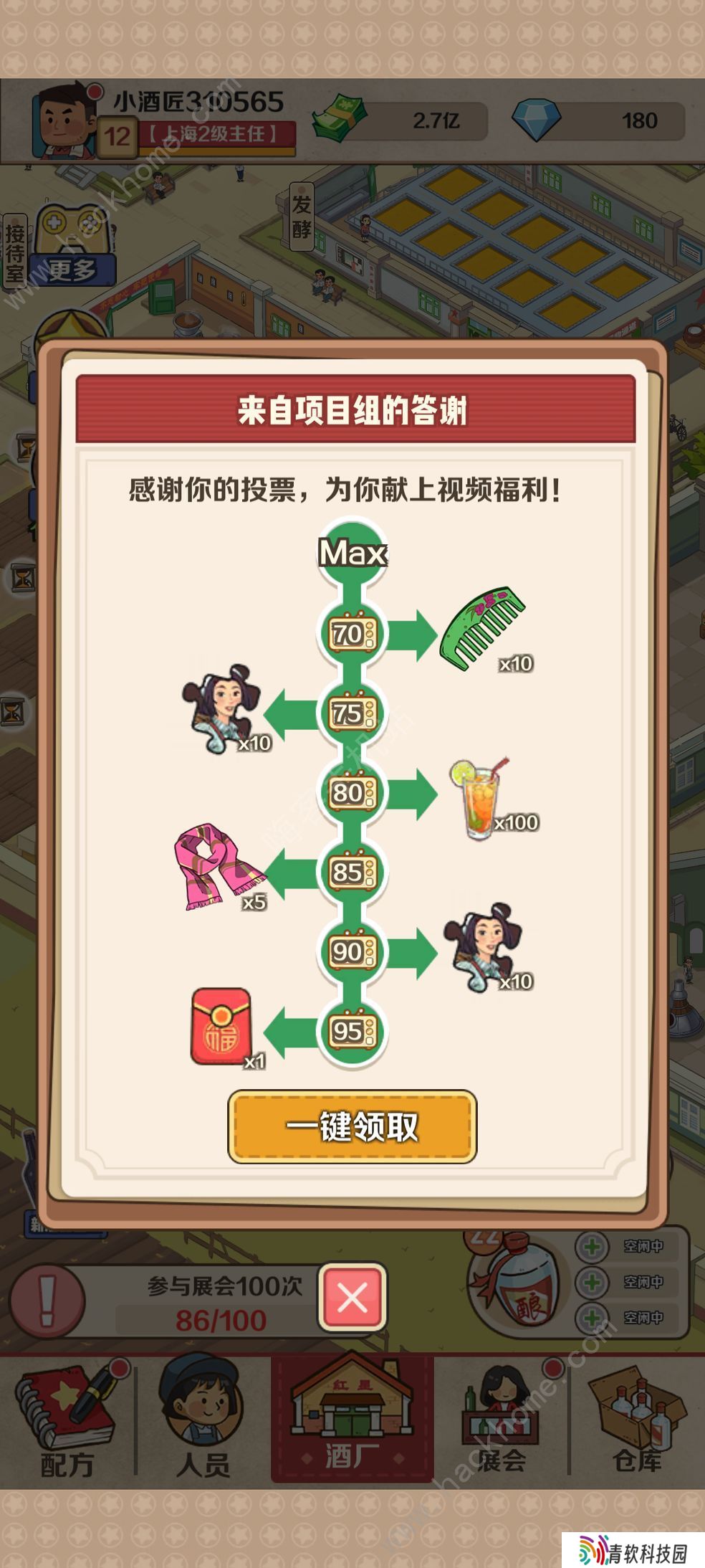Tap the 85 video reward node
Viewport: 705px width, 1568px height.
(x=352, y=873)
